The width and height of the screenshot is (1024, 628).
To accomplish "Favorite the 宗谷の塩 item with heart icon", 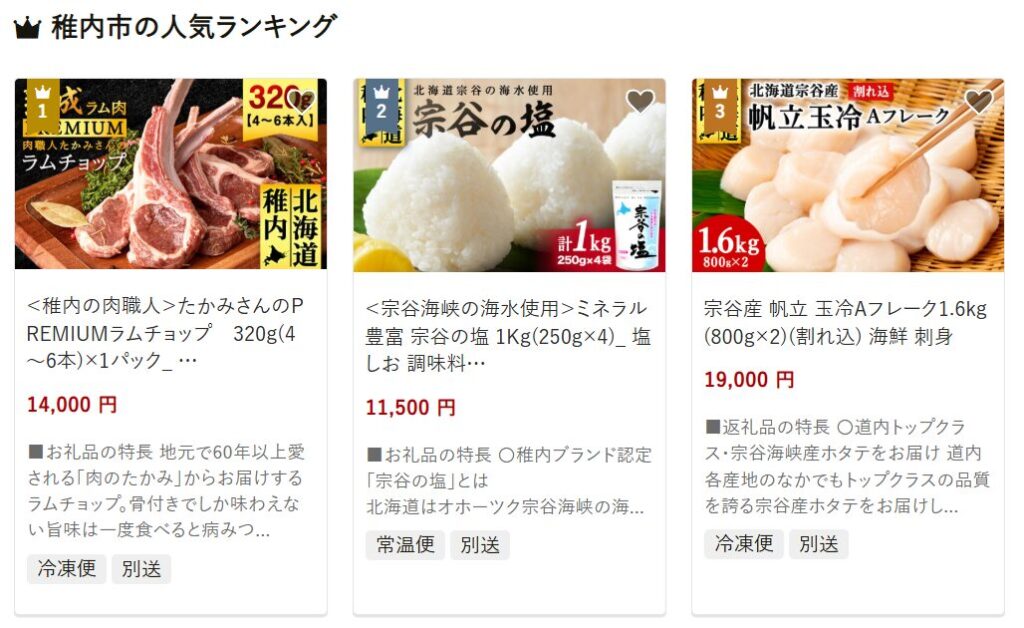I will pos(640,101).
